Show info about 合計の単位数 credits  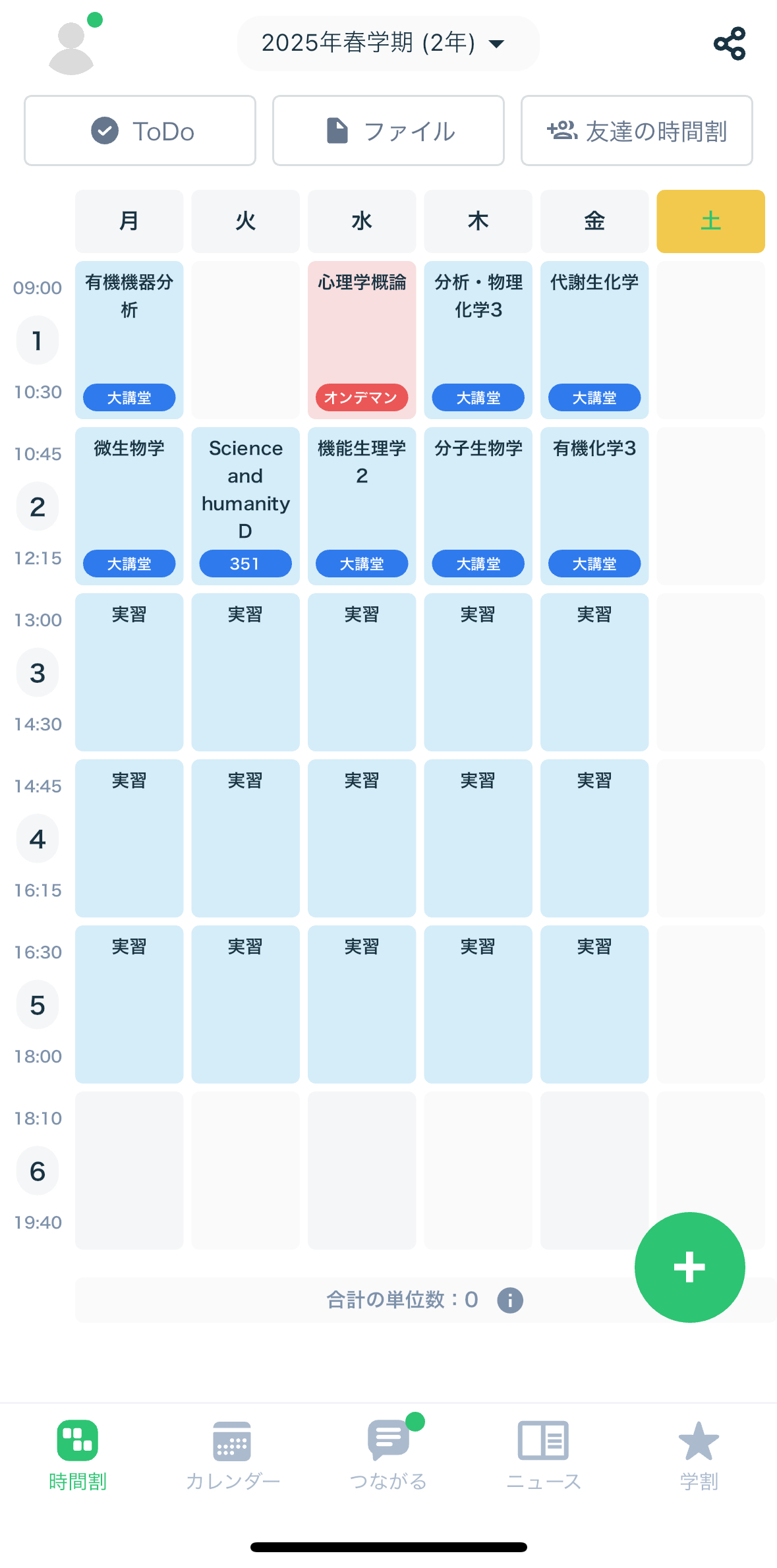click(x=510, y=1300)
